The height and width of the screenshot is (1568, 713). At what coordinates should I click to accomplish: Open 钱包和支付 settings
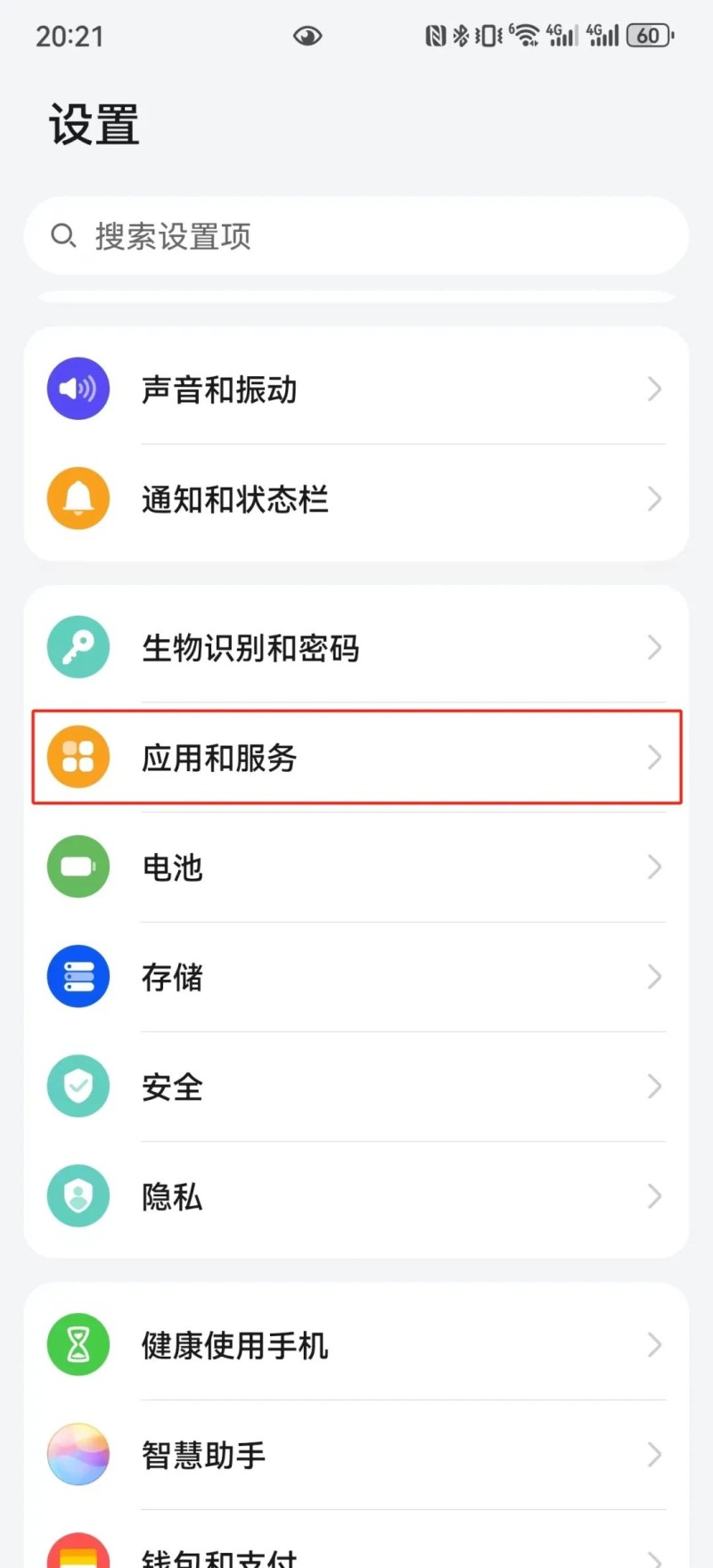coord(356,1553)
